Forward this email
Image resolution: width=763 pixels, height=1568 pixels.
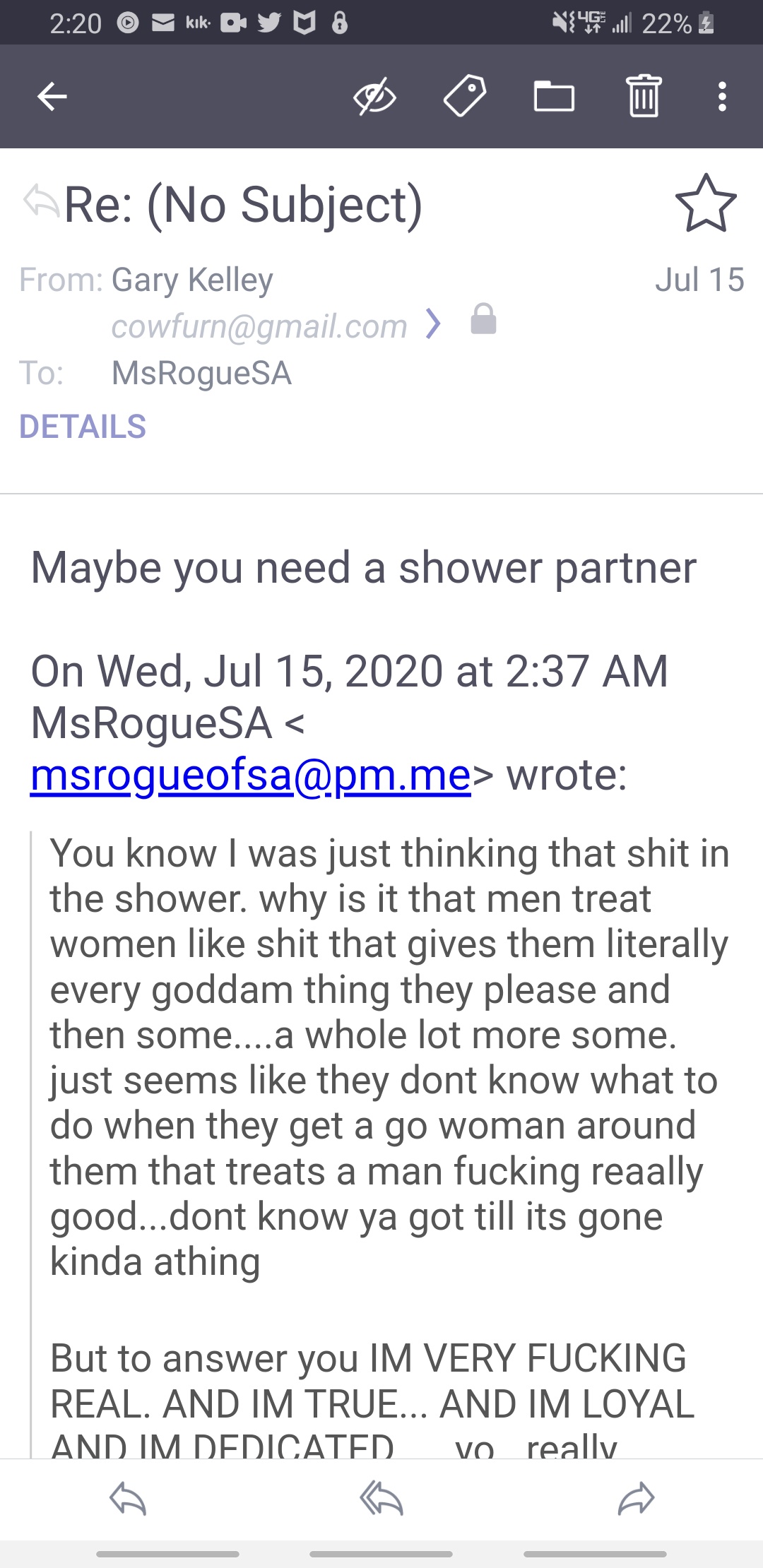636,1499
